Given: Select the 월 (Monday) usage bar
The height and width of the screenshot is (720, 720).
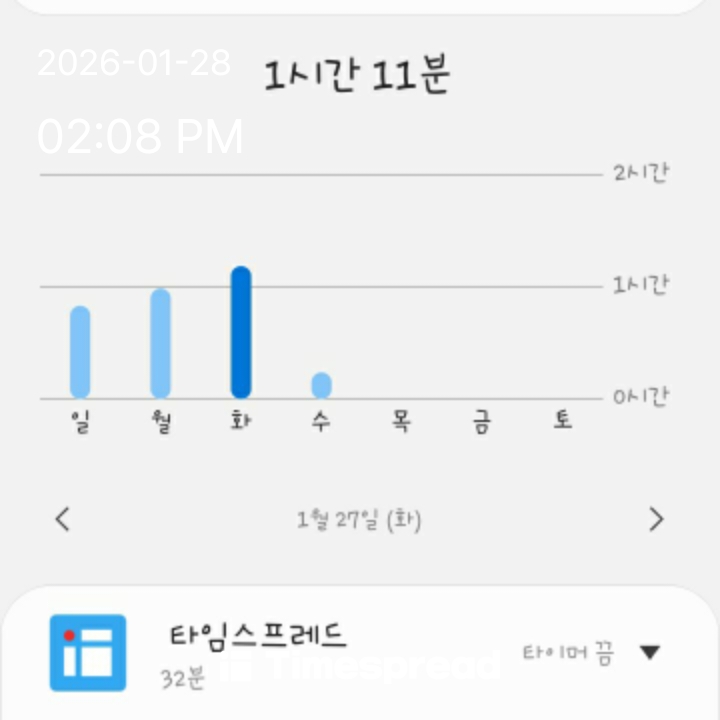Looking at the screenshot, I should [160, 343].
